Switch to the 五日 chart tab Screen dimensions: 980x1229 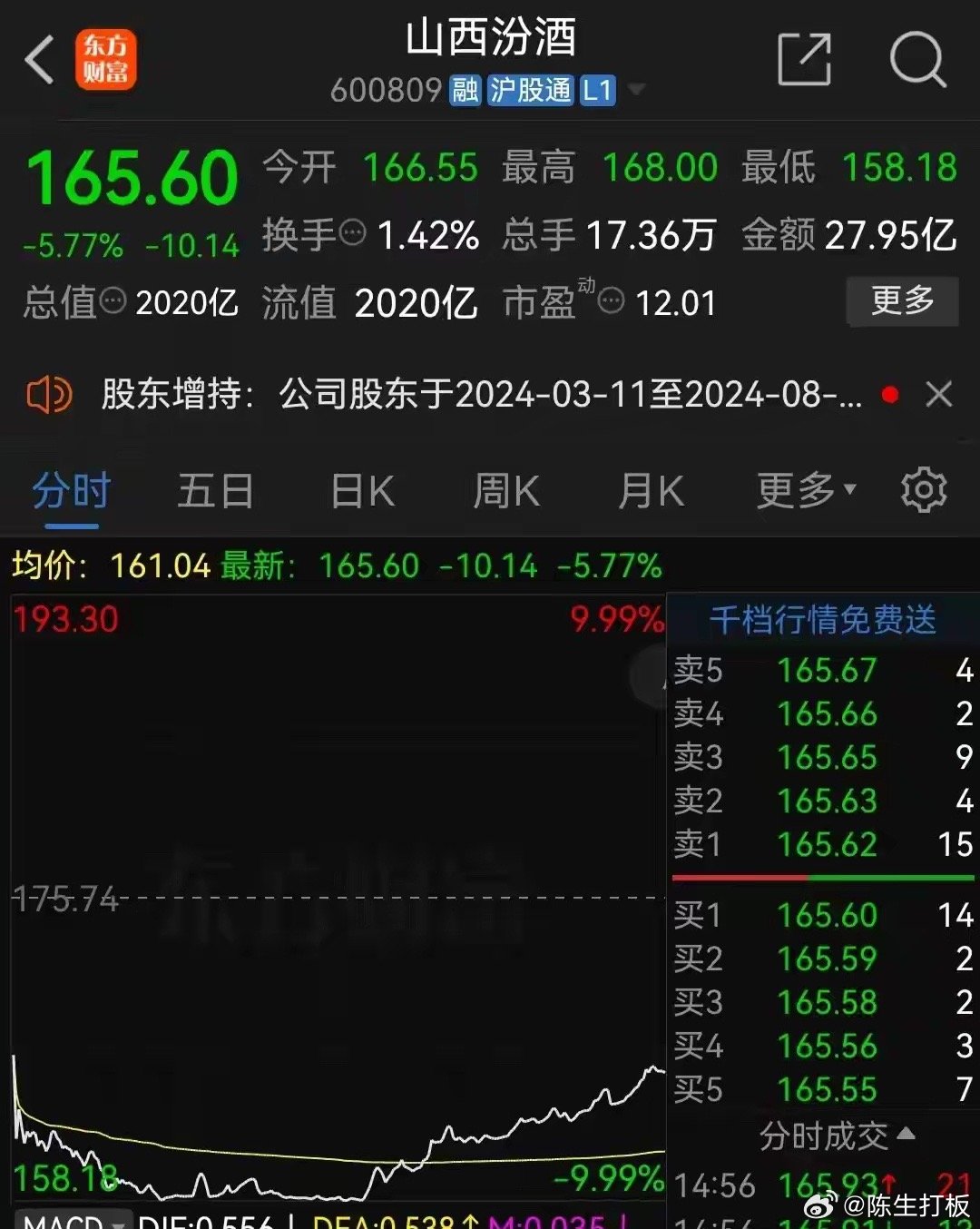pos(216,492)
